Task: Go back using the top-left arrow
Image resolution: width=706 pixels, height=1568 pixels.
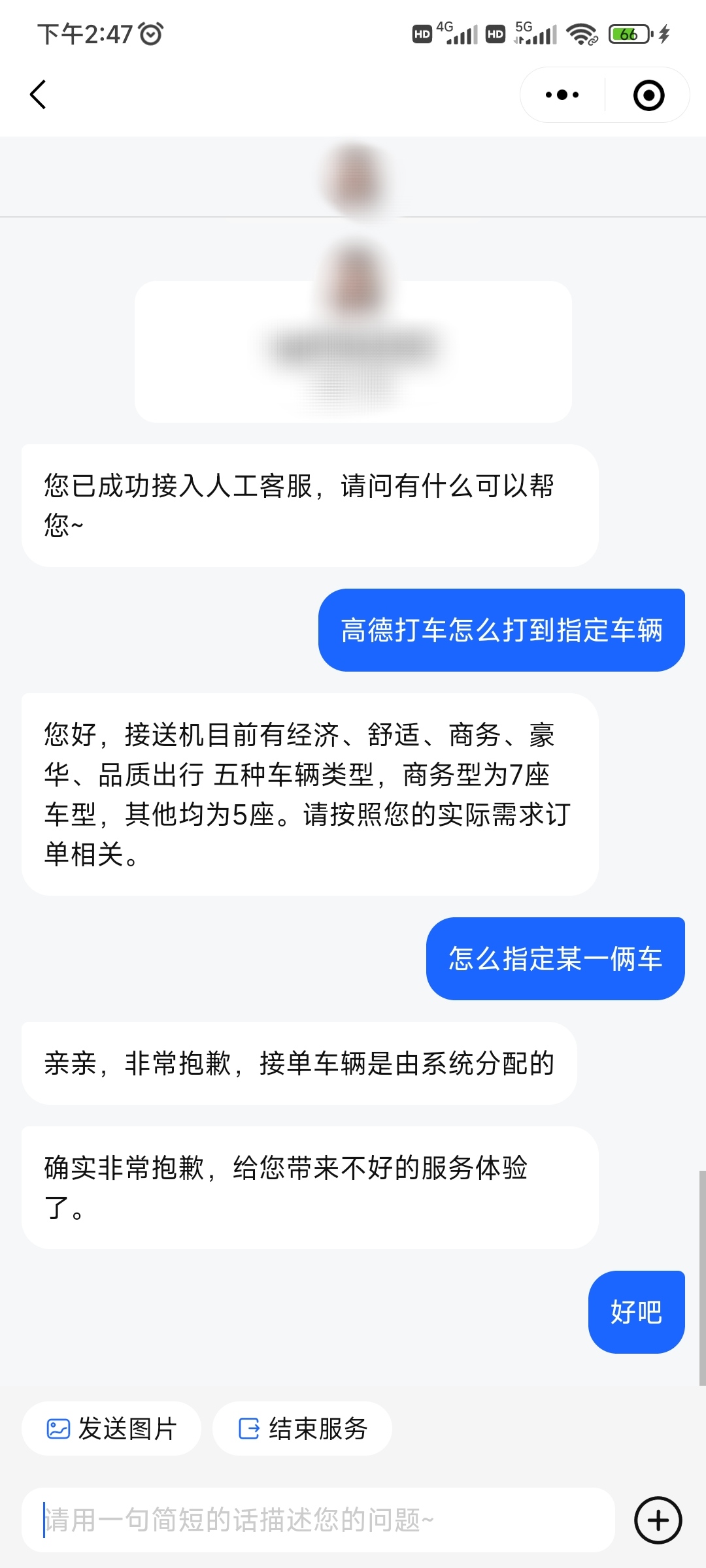Action: coord(39,95)
